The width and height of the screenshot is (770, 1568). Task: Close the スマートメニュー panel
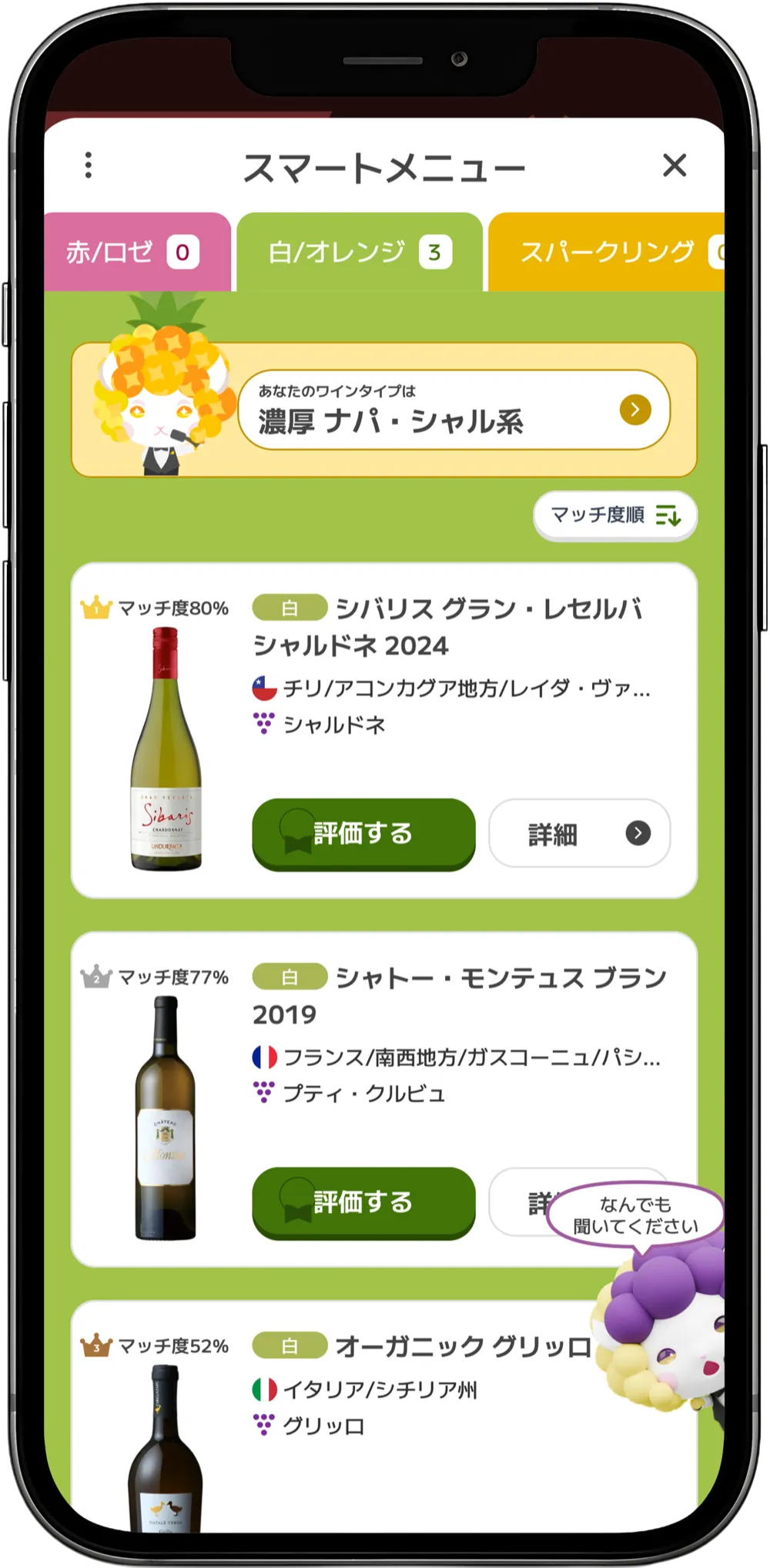tap(675, 165)
